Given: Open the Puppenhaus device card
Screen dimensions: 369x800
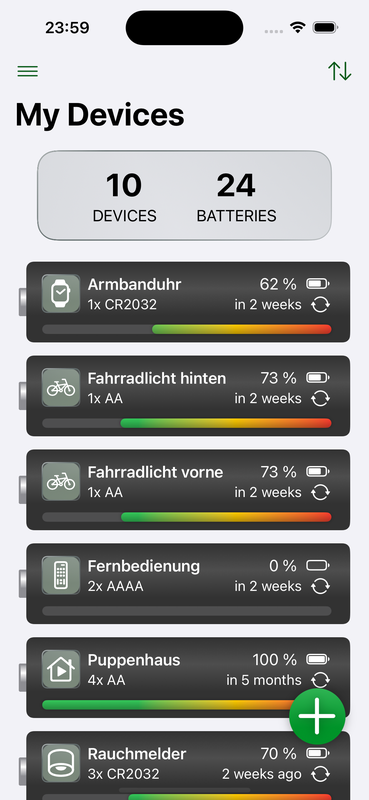Looking at the screenshot, I should click(188, 678).
